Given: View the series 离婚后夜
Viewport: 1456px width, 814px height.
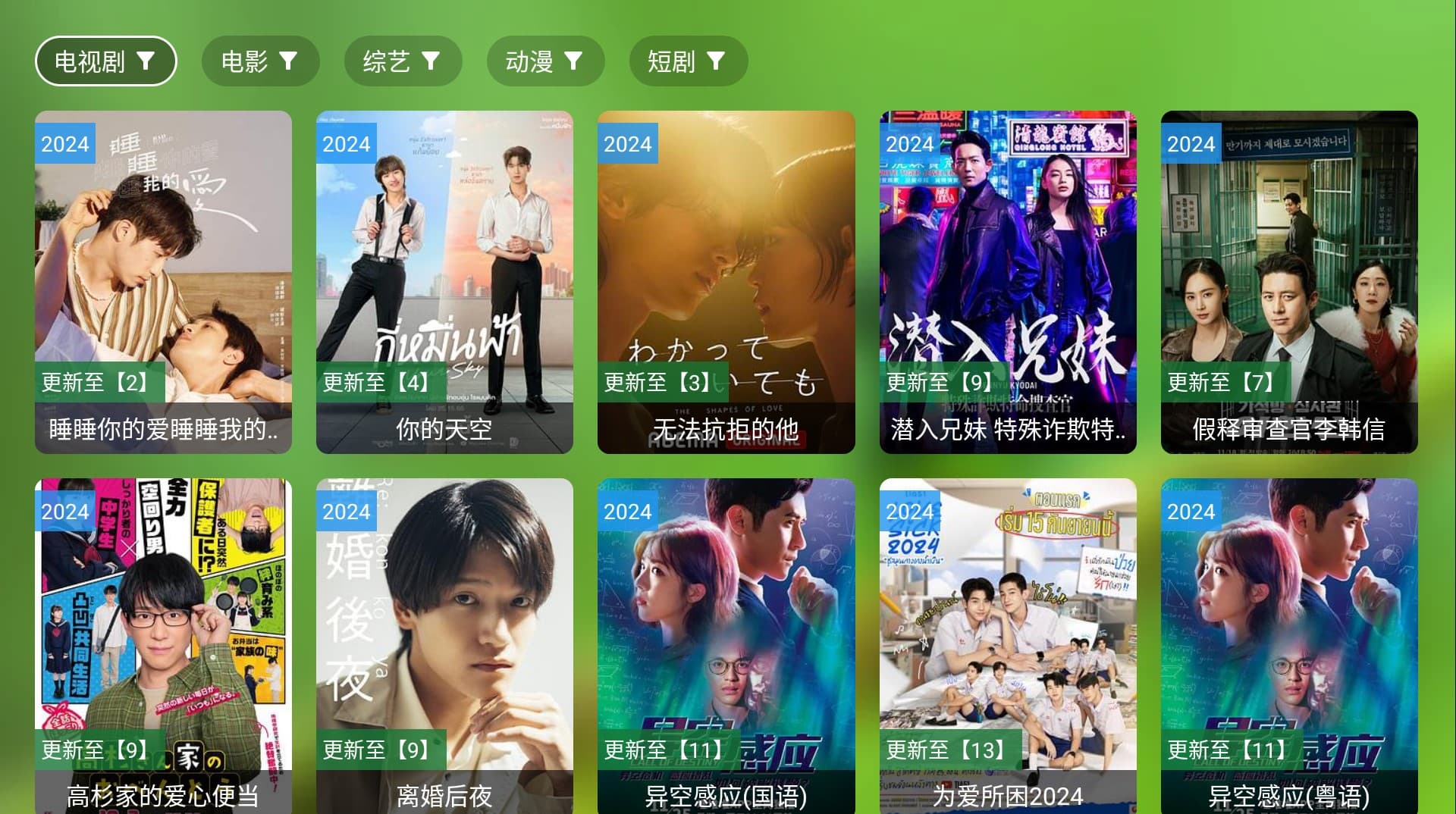Looking at the screenshot, I should (x=444, y=646).
